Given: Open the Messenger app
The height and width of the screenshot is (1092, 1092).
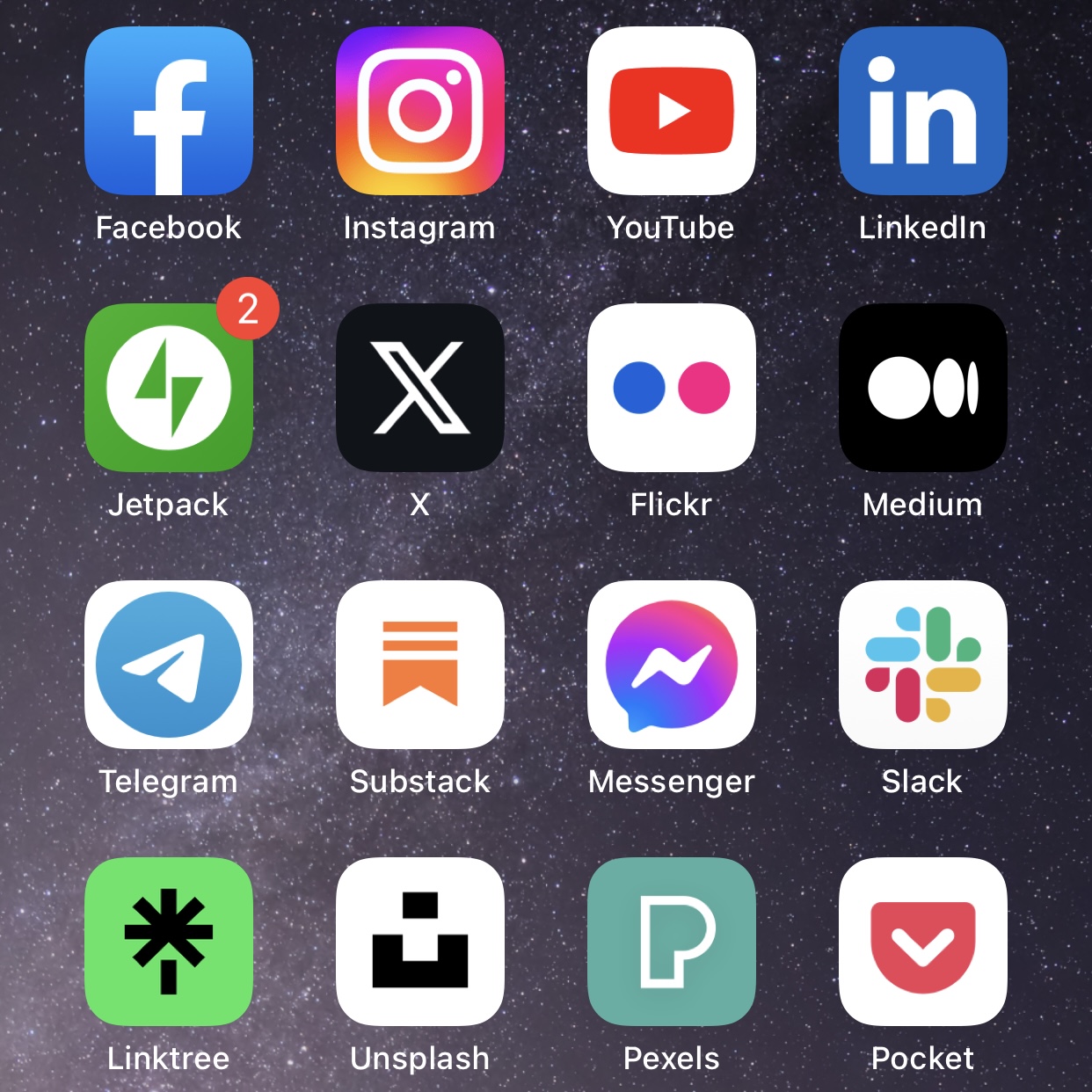Looking at the screenshot, I should click(672, 665).
